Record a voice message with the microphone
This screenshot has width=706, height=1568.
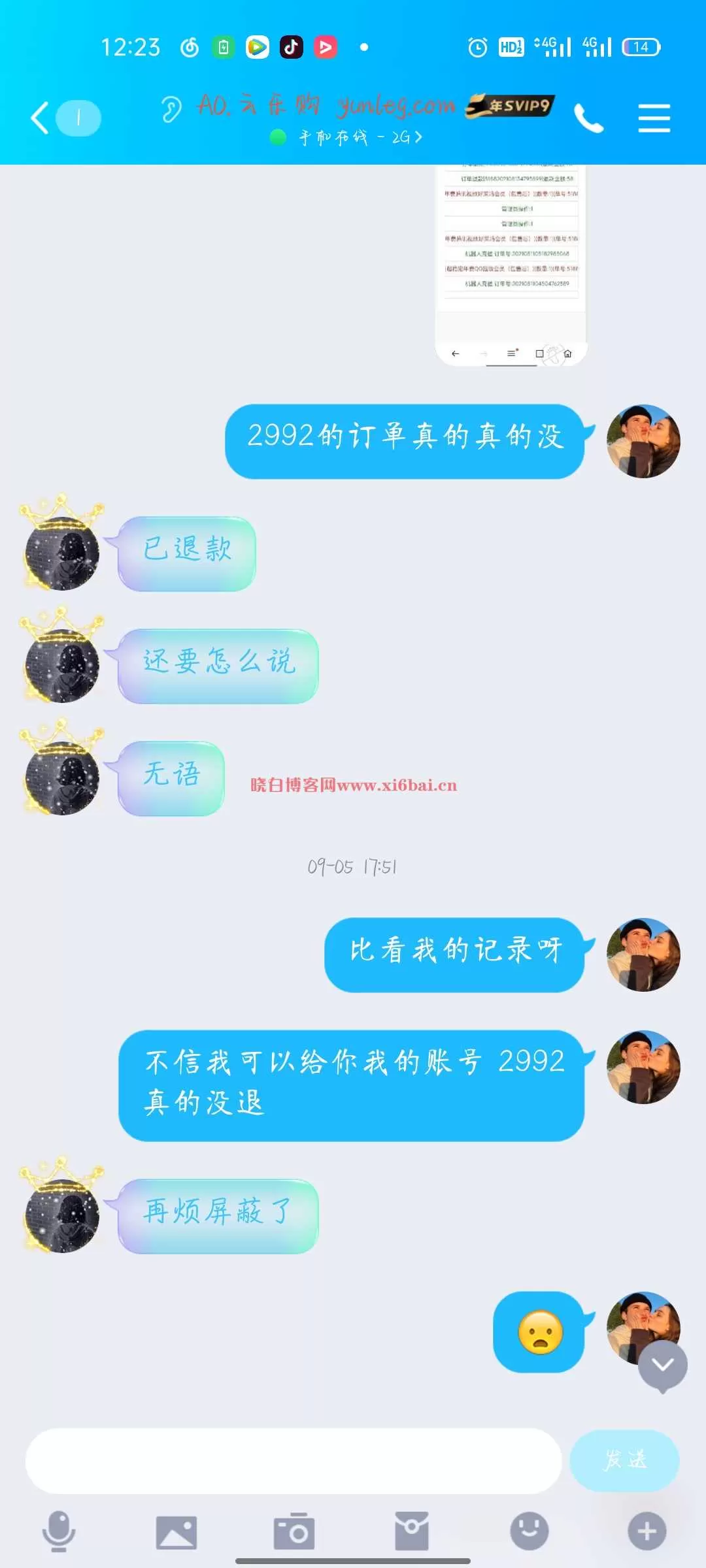(59, 1531)
